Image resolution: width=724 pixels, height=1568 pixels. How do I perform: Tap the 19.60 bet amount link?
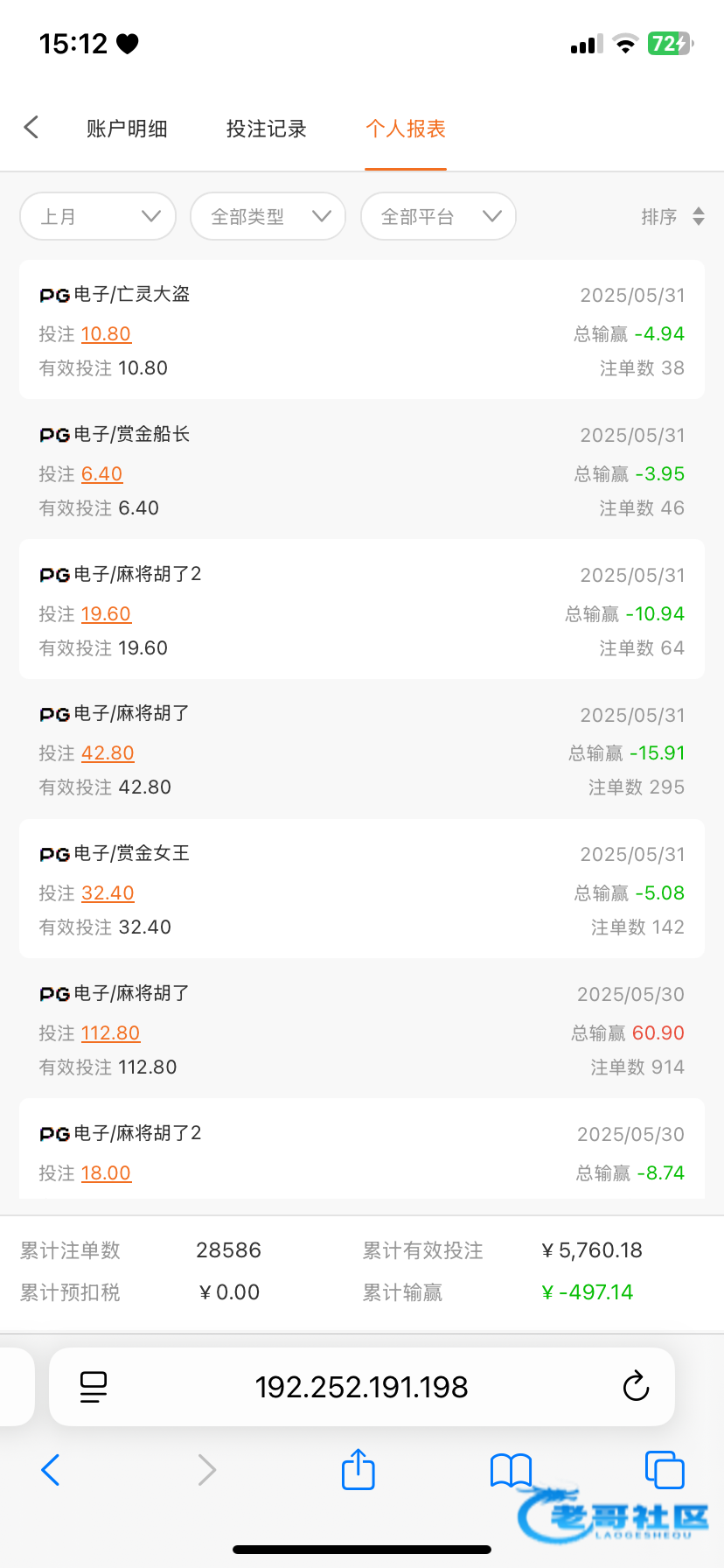106,614
